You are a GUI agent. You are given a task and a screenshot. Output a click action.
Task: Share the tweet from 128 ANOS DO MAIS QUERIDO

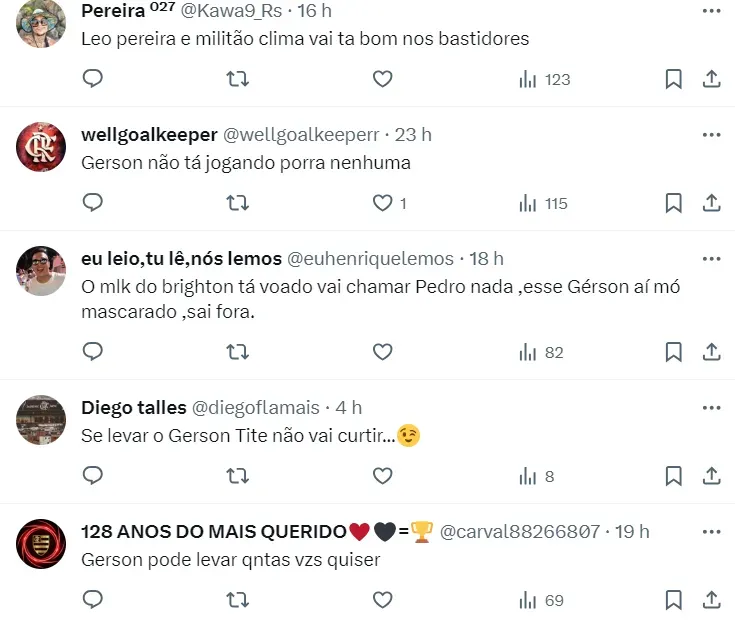(712, 600)
